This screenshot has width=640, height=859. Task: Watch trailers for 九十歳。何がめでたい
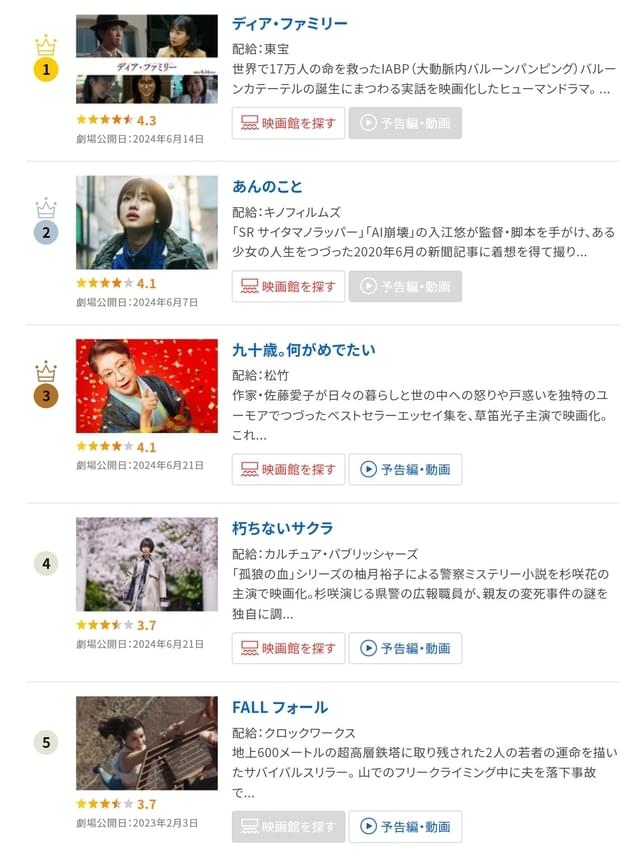pos(405,469)
